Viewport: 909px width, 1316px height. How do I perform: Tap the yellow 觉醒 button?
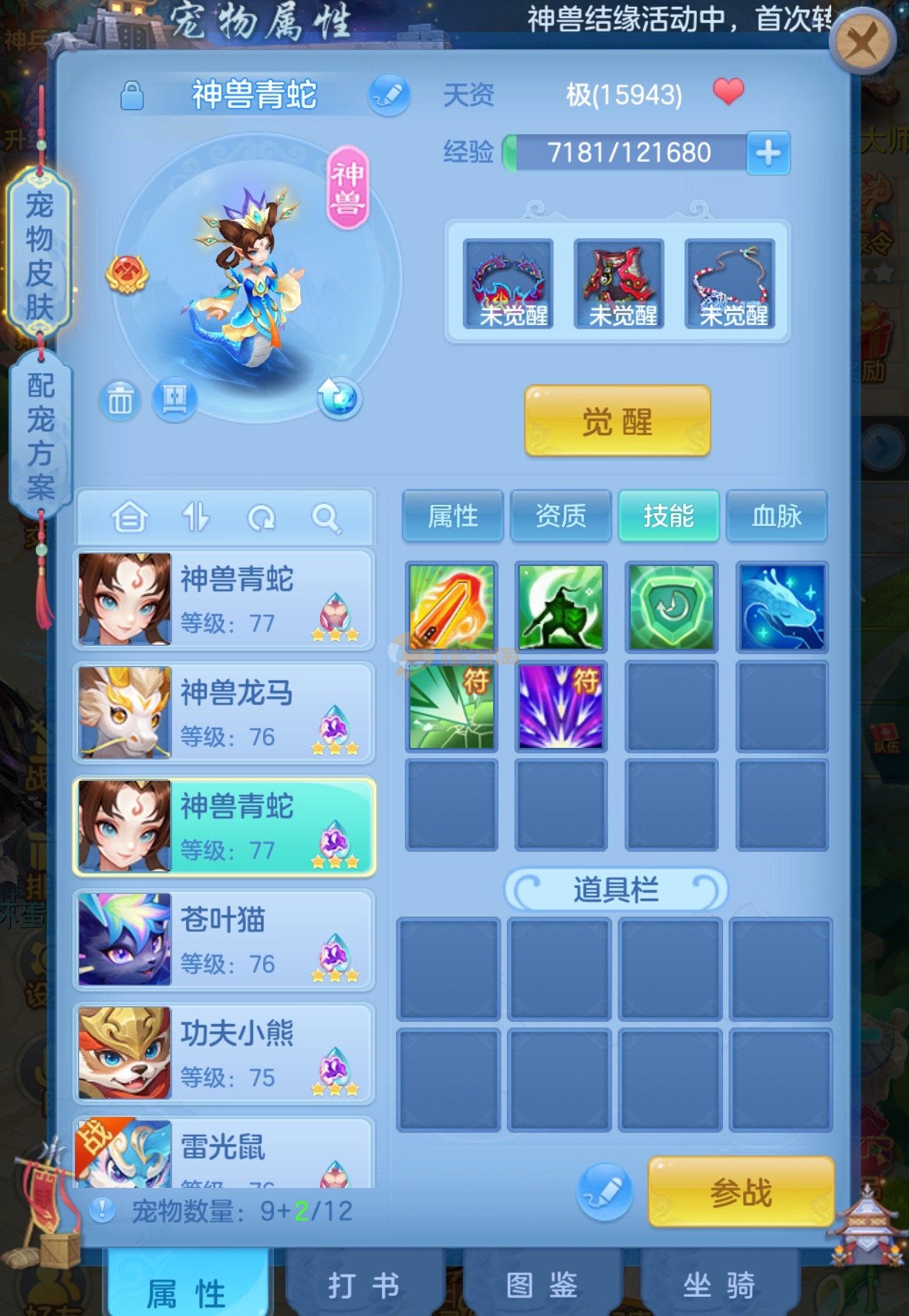(617, 421)
